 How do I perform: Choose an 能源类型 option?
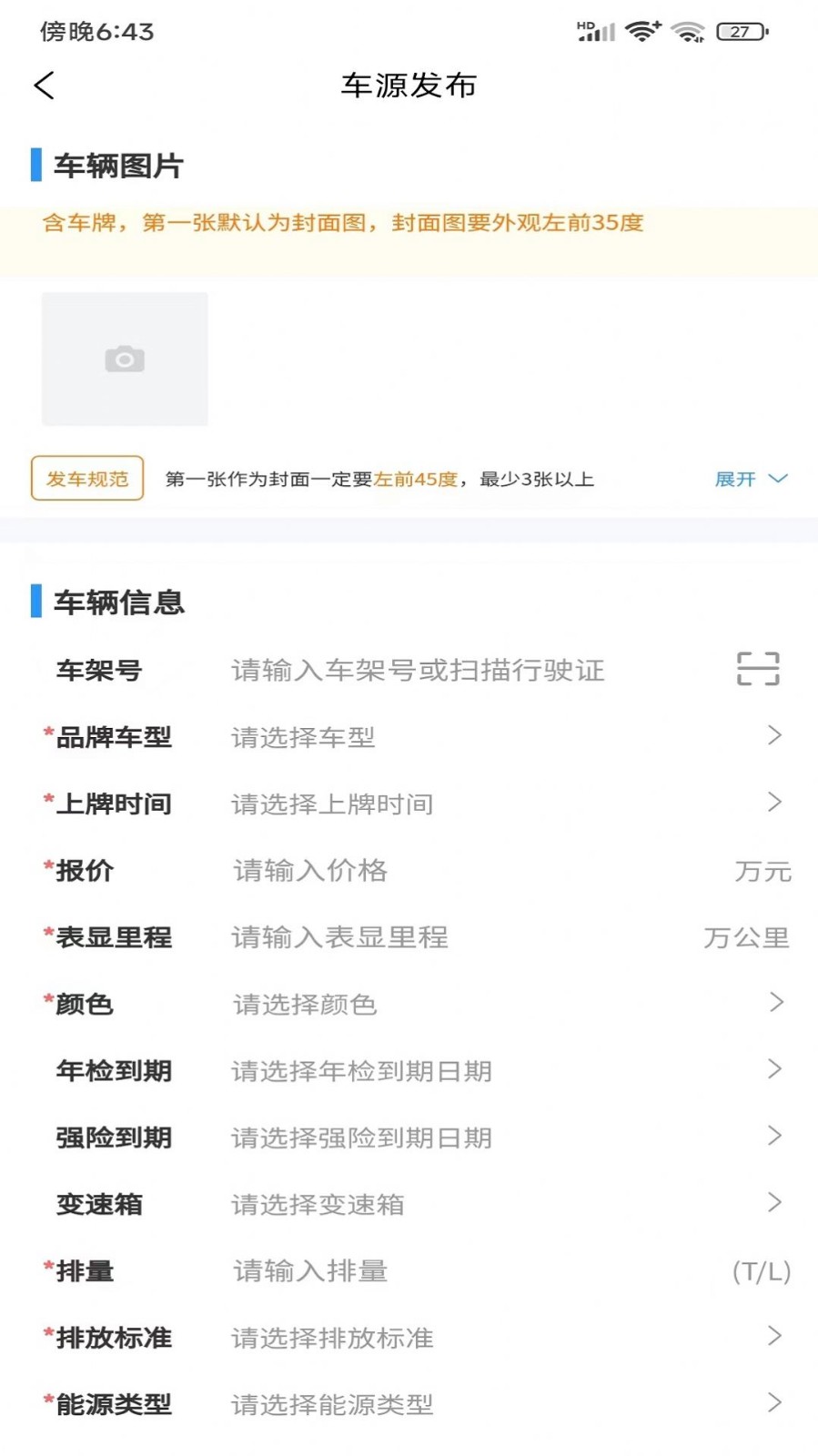pos(409,1404)
